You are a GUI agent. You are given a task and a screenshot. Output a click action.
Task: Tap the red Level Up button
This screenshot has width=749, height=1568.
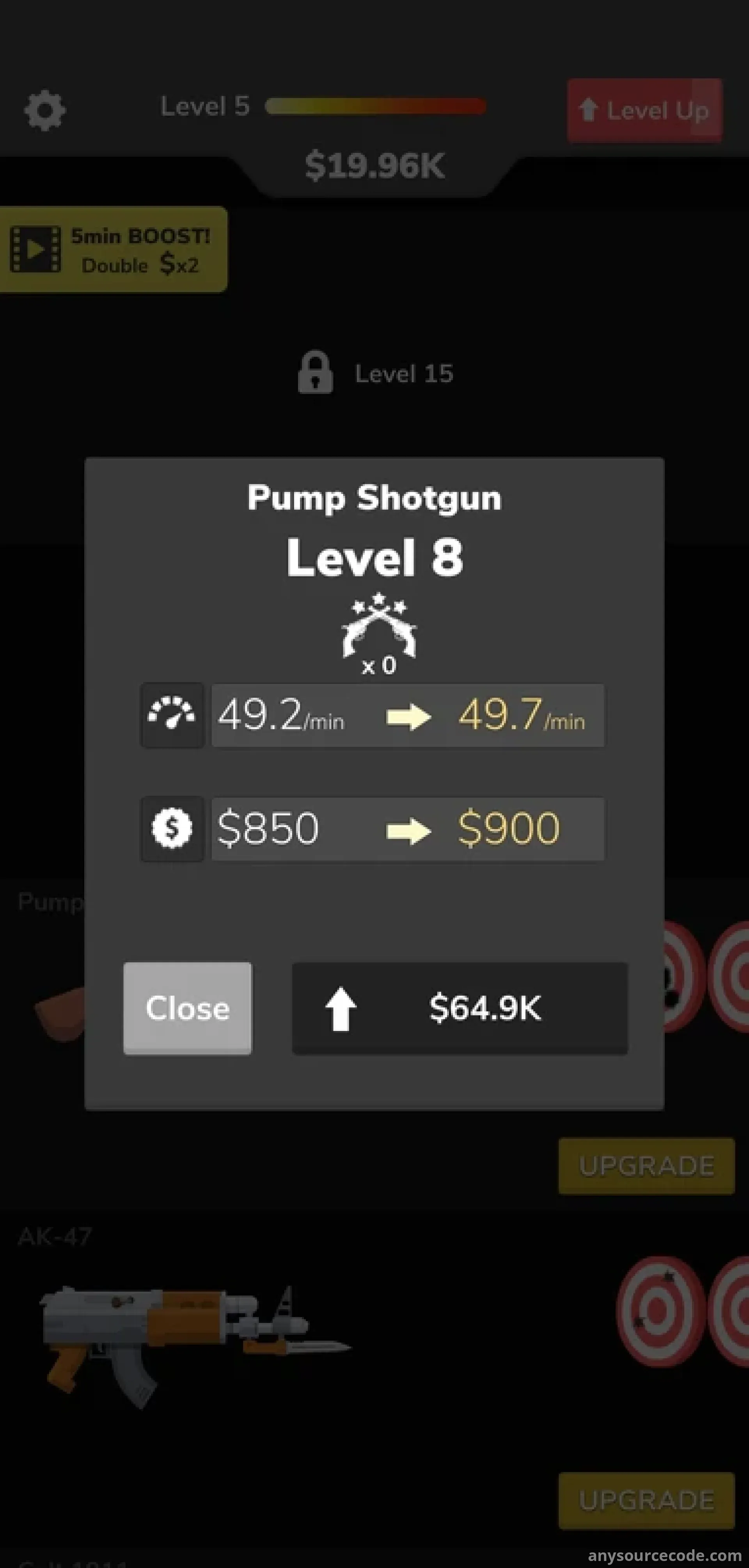(644, 111)
